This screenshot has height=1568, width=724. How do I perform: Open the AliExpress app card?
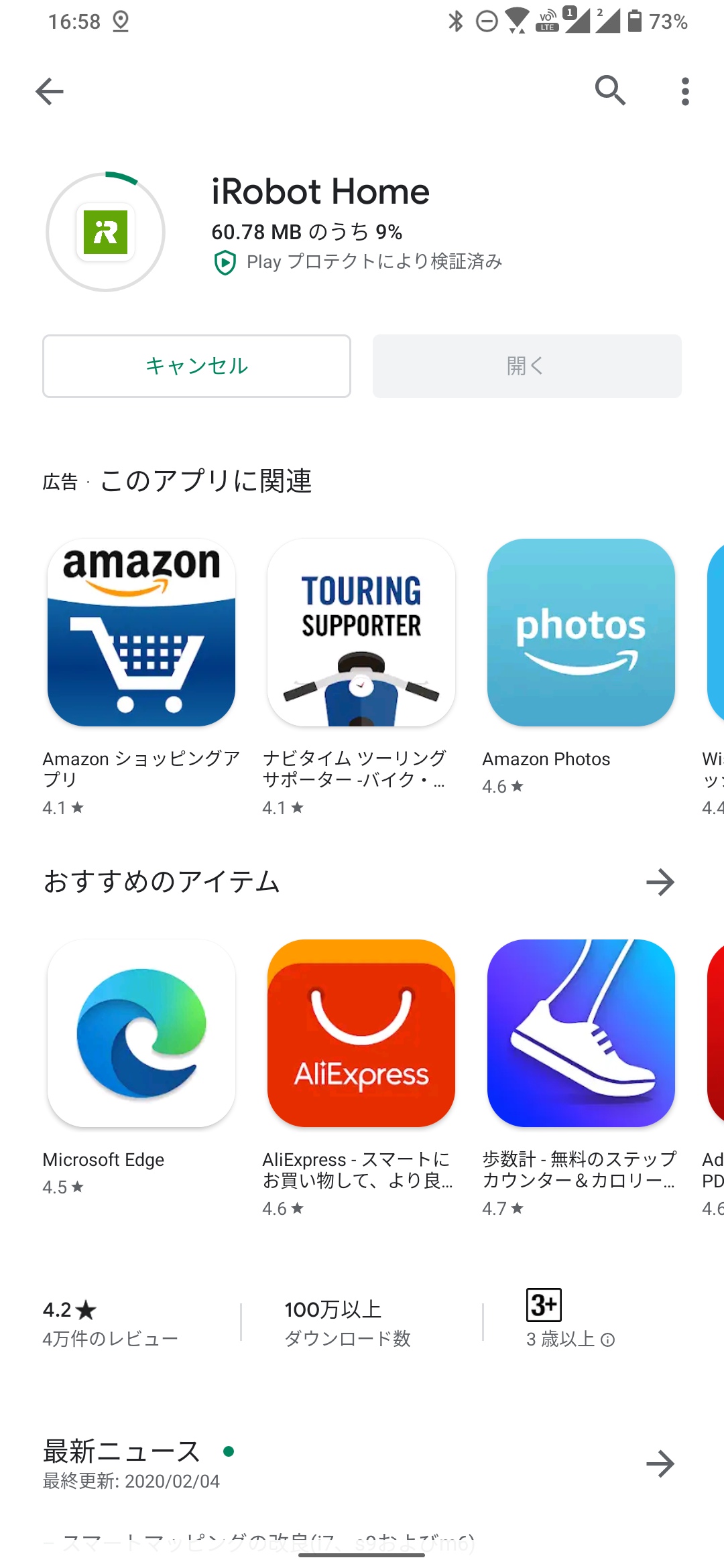tap(361, 1077)
